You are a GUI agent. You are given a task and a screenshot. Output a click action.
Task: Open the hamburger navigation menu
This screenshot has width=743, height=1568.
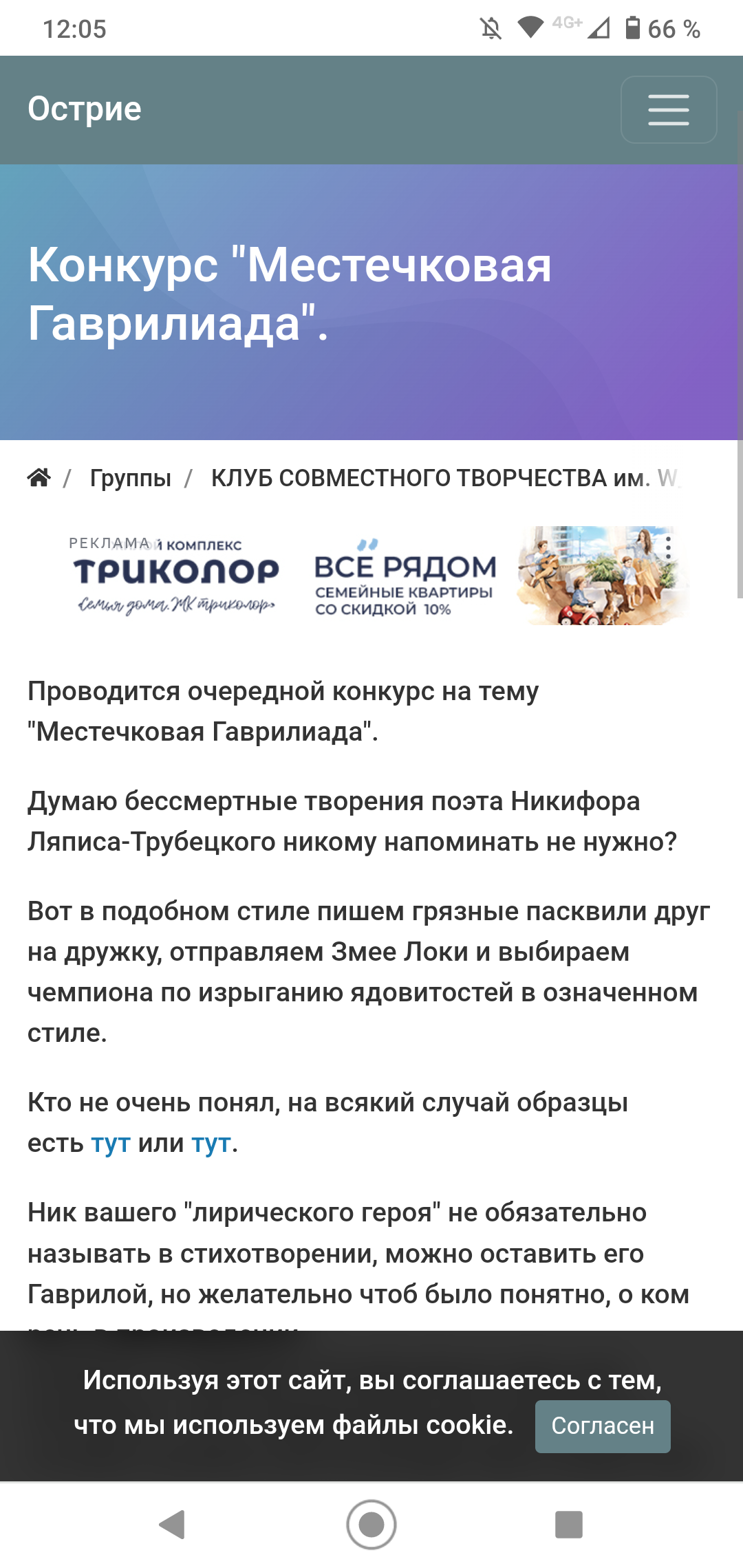(x=669, y=109)
